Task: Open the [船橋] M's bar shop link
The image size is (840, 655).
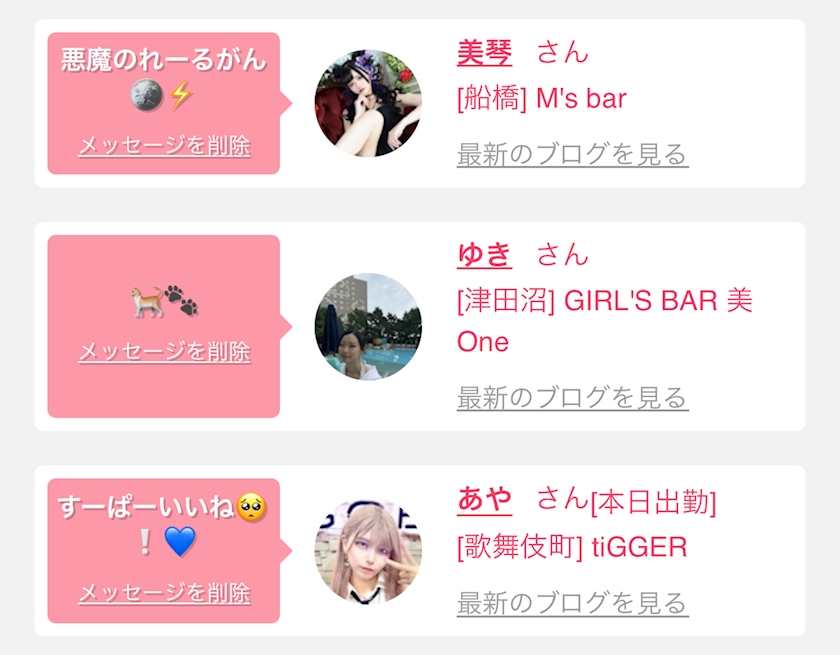Action: click(541, 99)
